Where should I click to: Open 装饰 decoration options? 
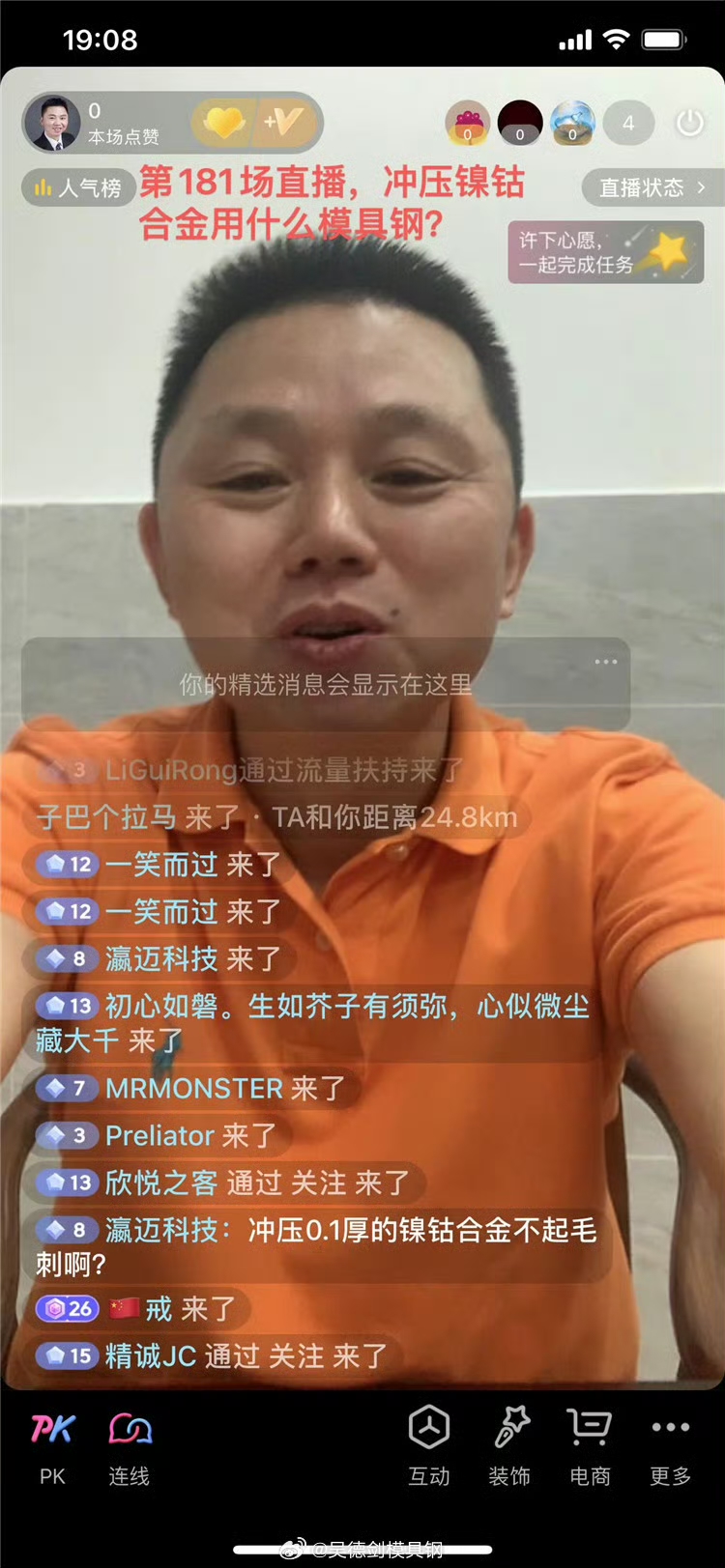coord(509,1446)
